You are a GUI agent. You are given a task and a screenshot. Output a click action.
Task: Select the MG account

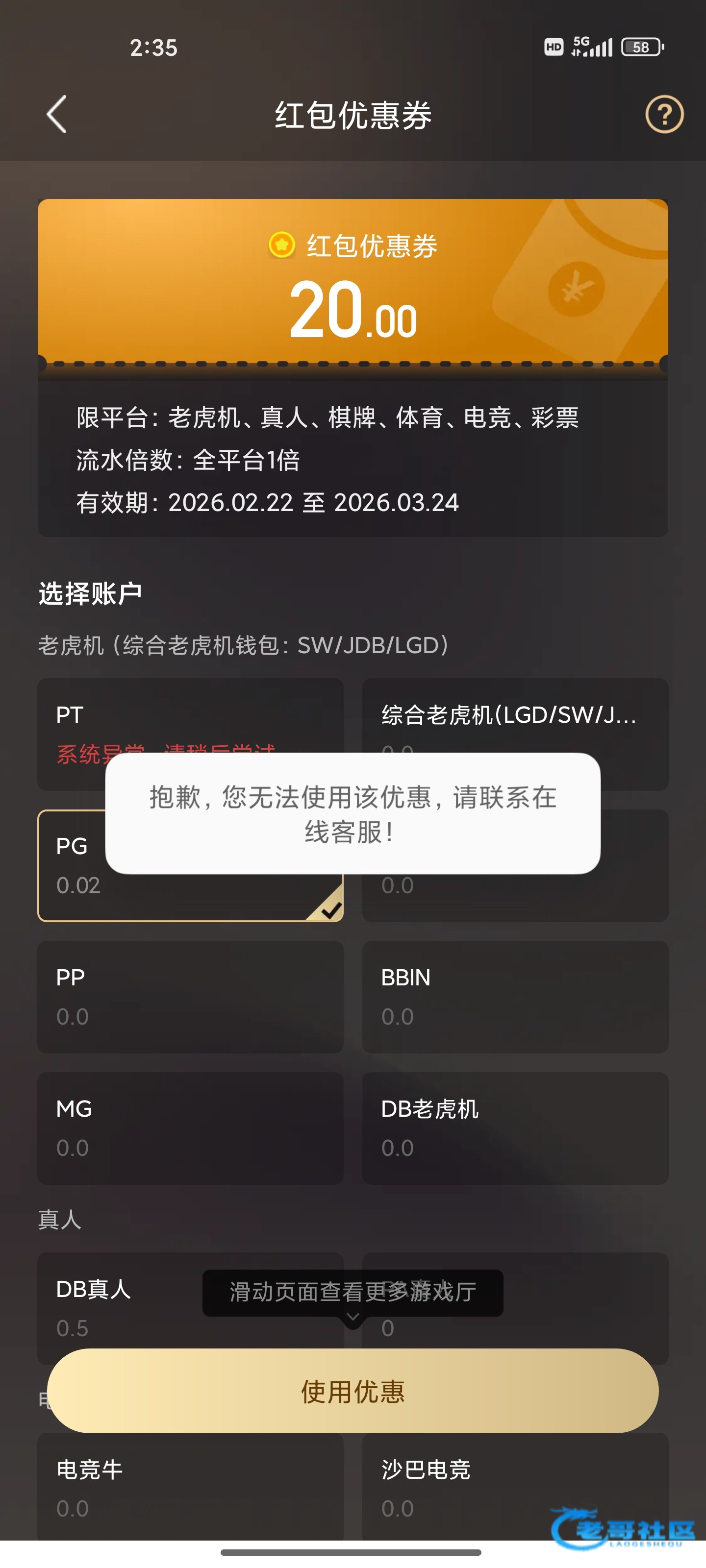pyautogui.click(x=190, y=1128)
